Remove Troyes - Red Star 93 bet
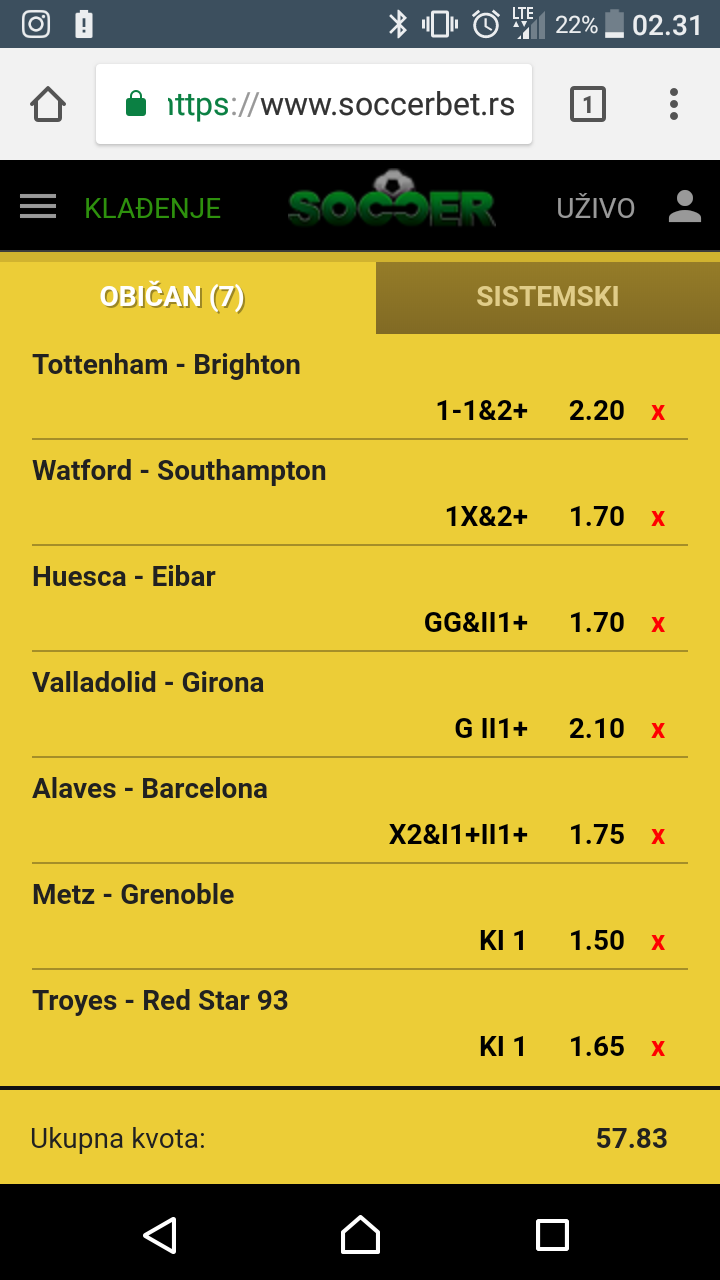 click(x=658, y=1047)
